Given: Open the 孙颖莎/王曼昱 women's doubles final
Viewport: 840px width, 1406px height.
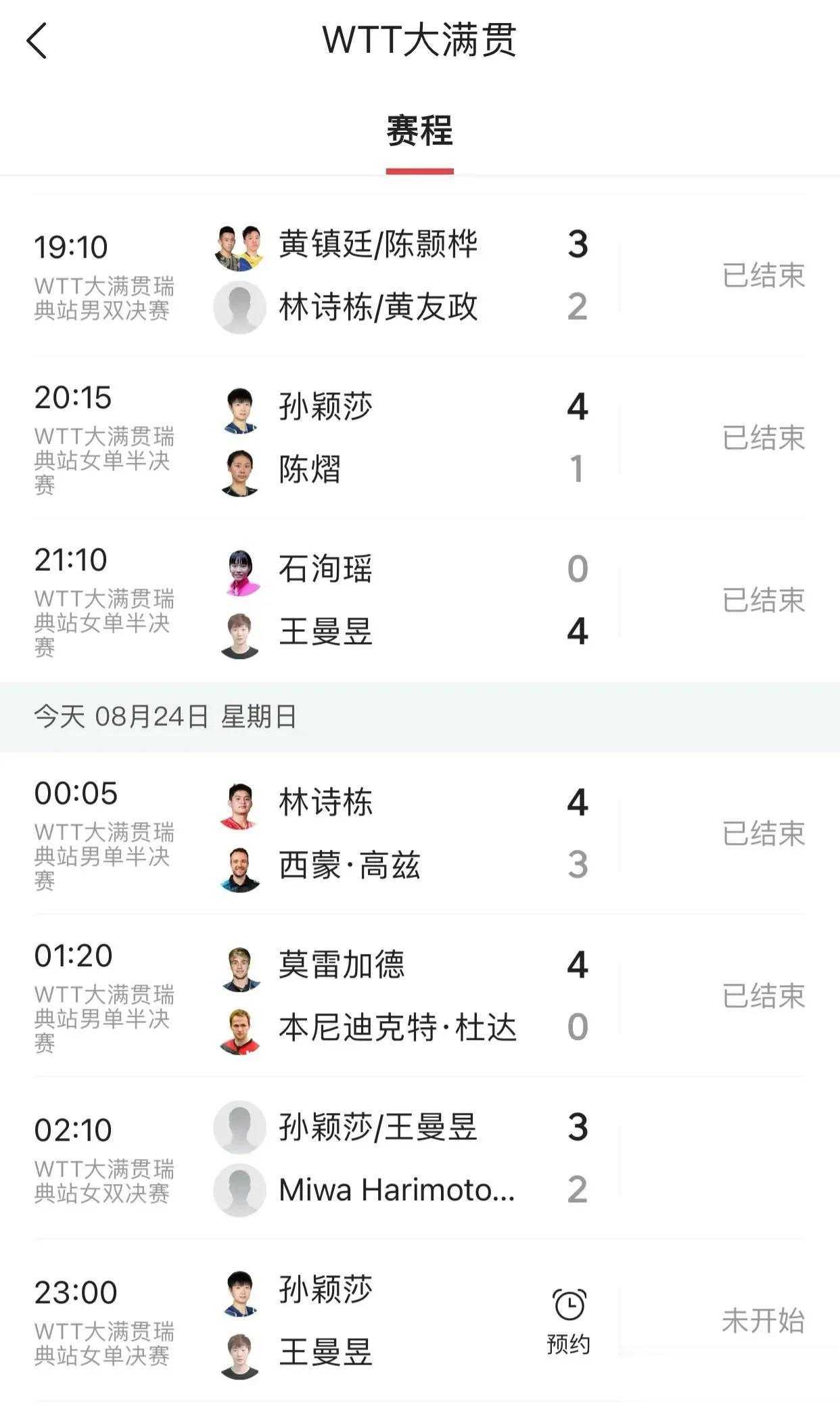Looking at the screenshot, I should (419, 1158).
